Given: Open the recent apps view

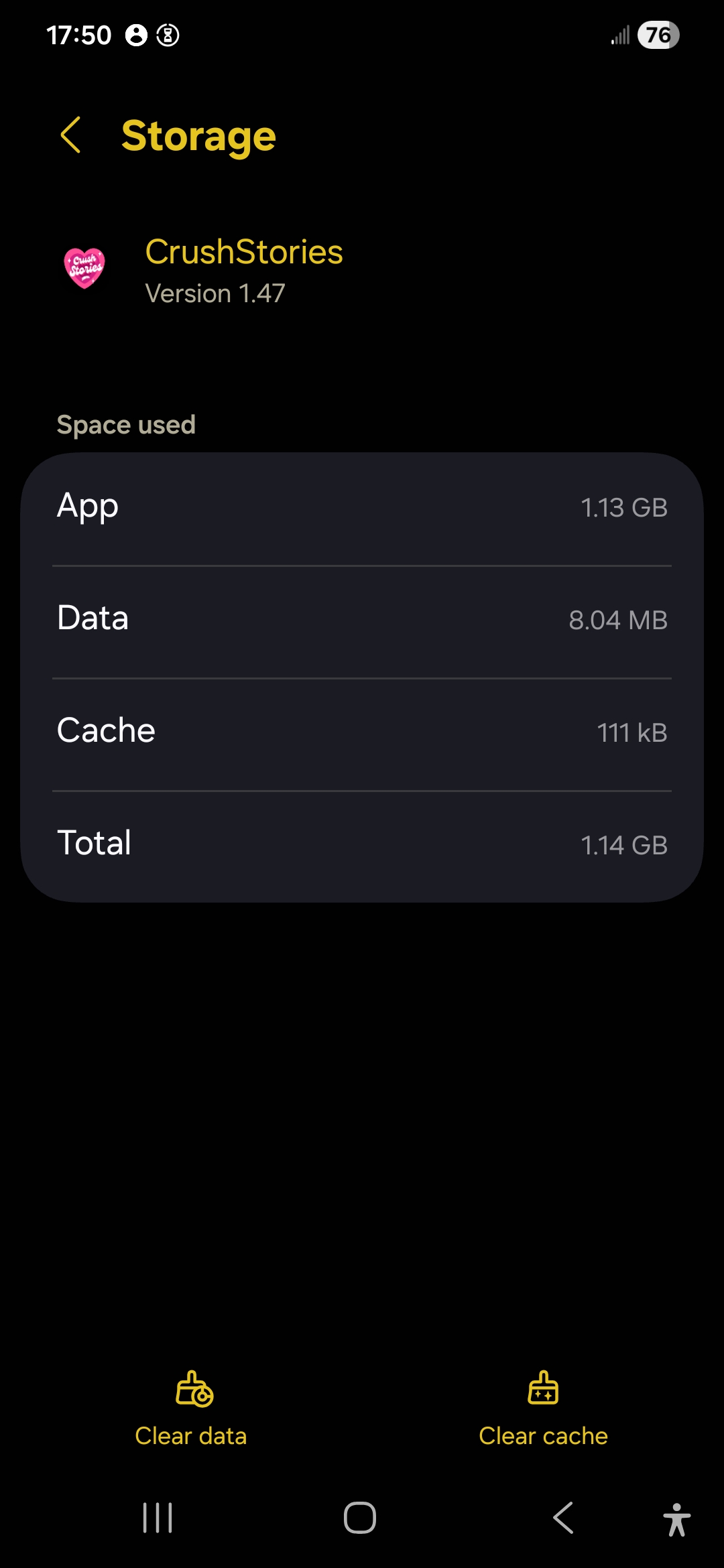Looking at the screenshot, I should click(x=158, y=1518).
